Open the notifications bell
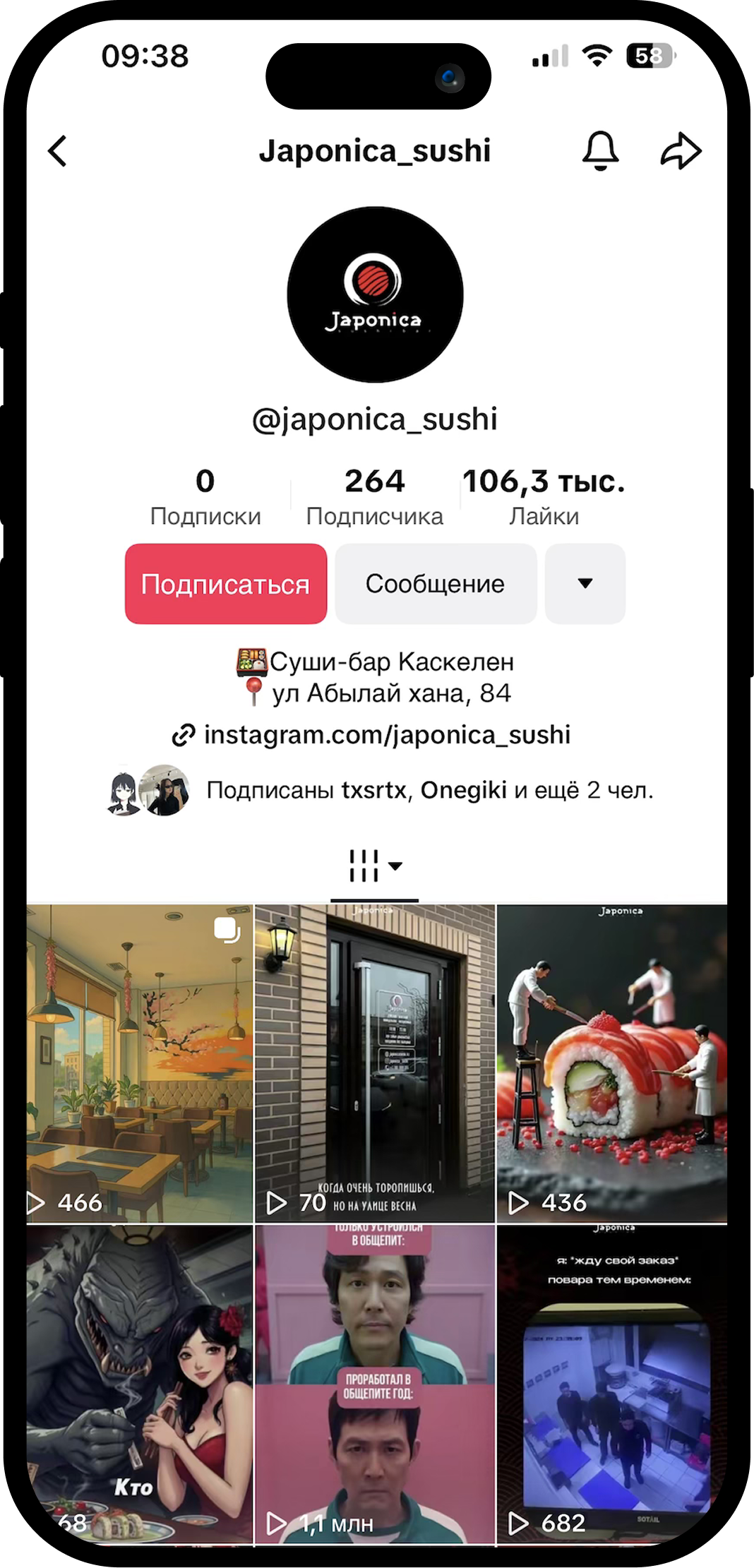754x1568 pixels. tap(600, 151)
